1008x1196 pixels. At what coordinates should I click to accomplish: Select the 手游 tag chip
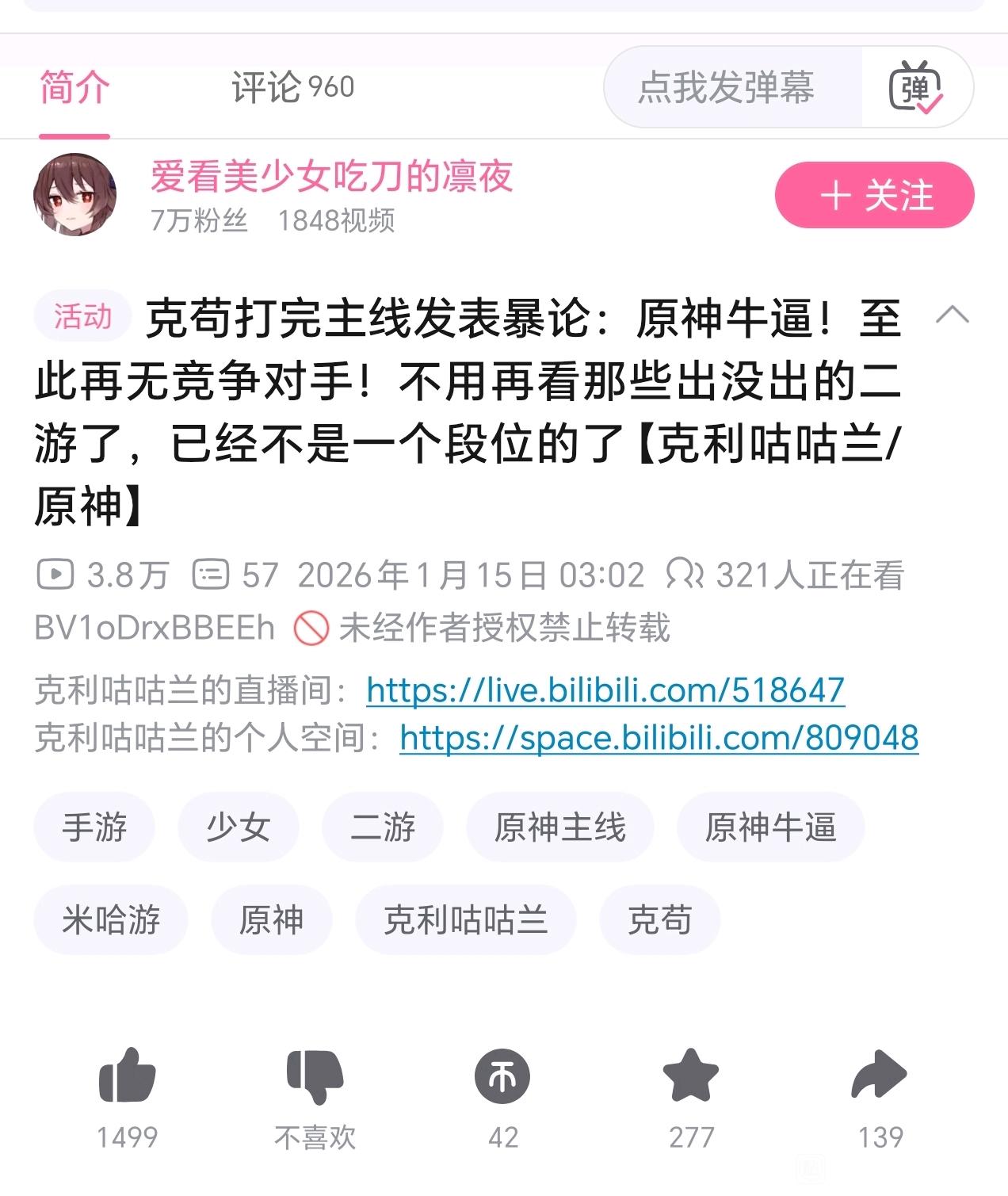tap(94, 827)
